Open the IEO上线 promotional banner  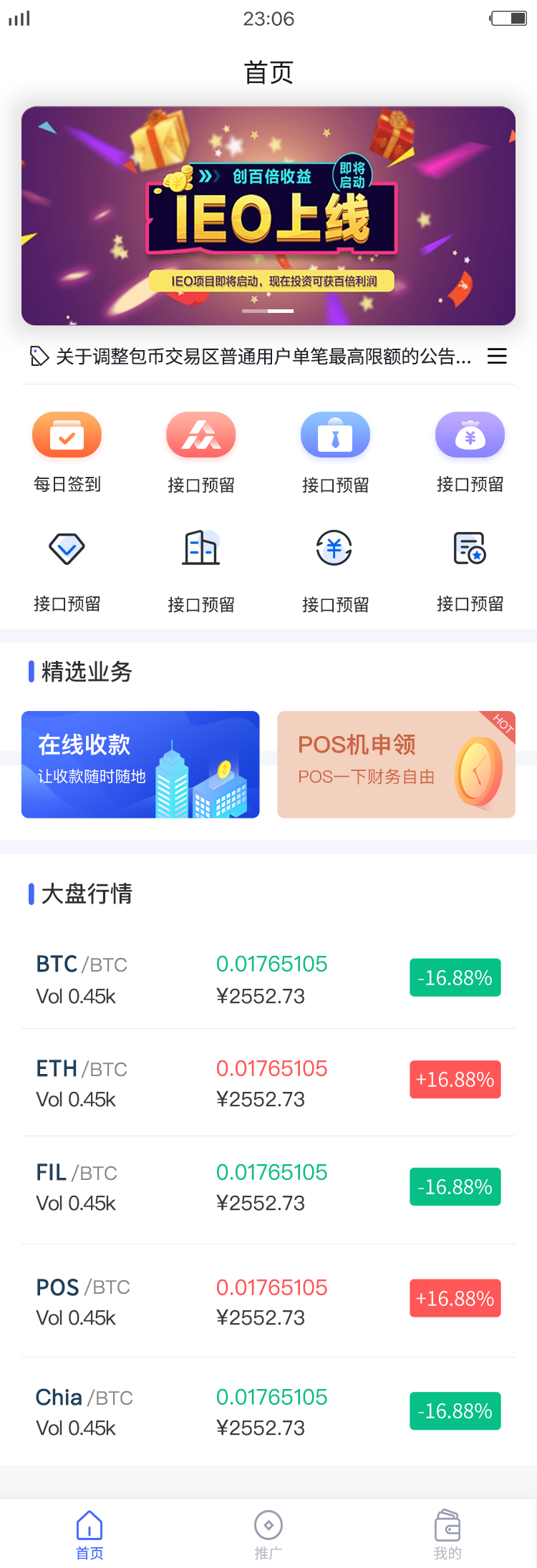click(x=268, y=216)
